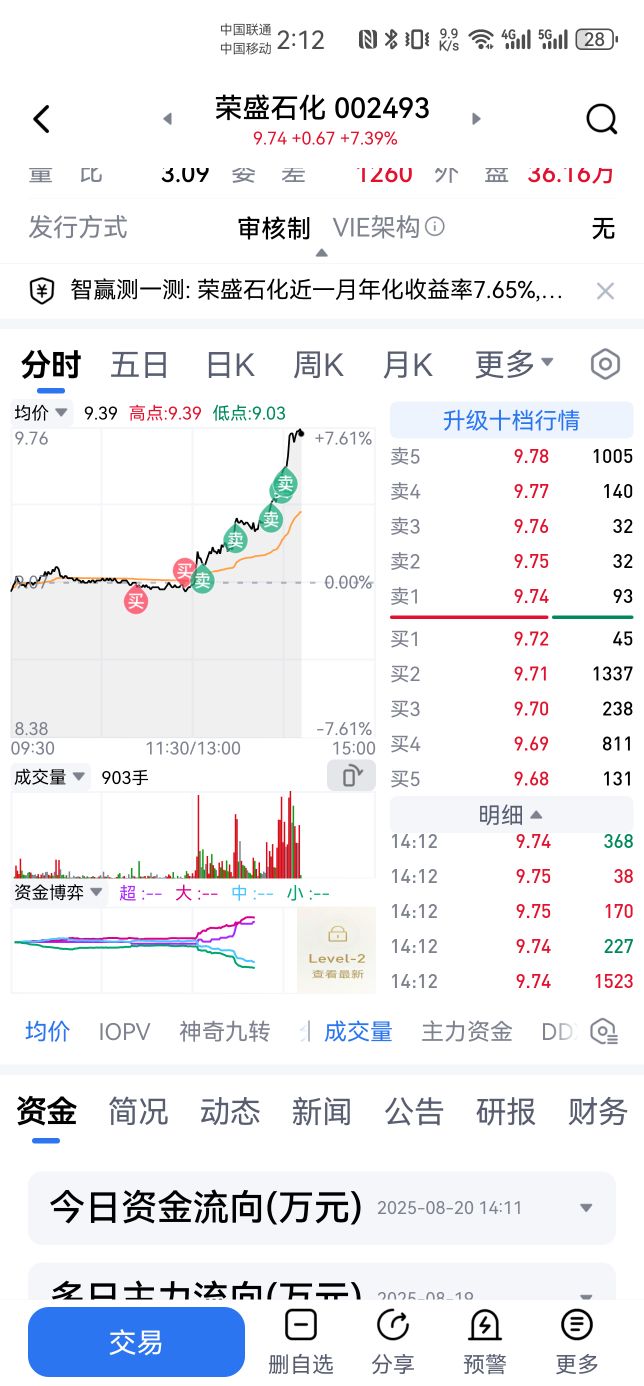Dismiss the 智赢测一测 banner
The image size is (644, 1386).
tap(605, 291)
